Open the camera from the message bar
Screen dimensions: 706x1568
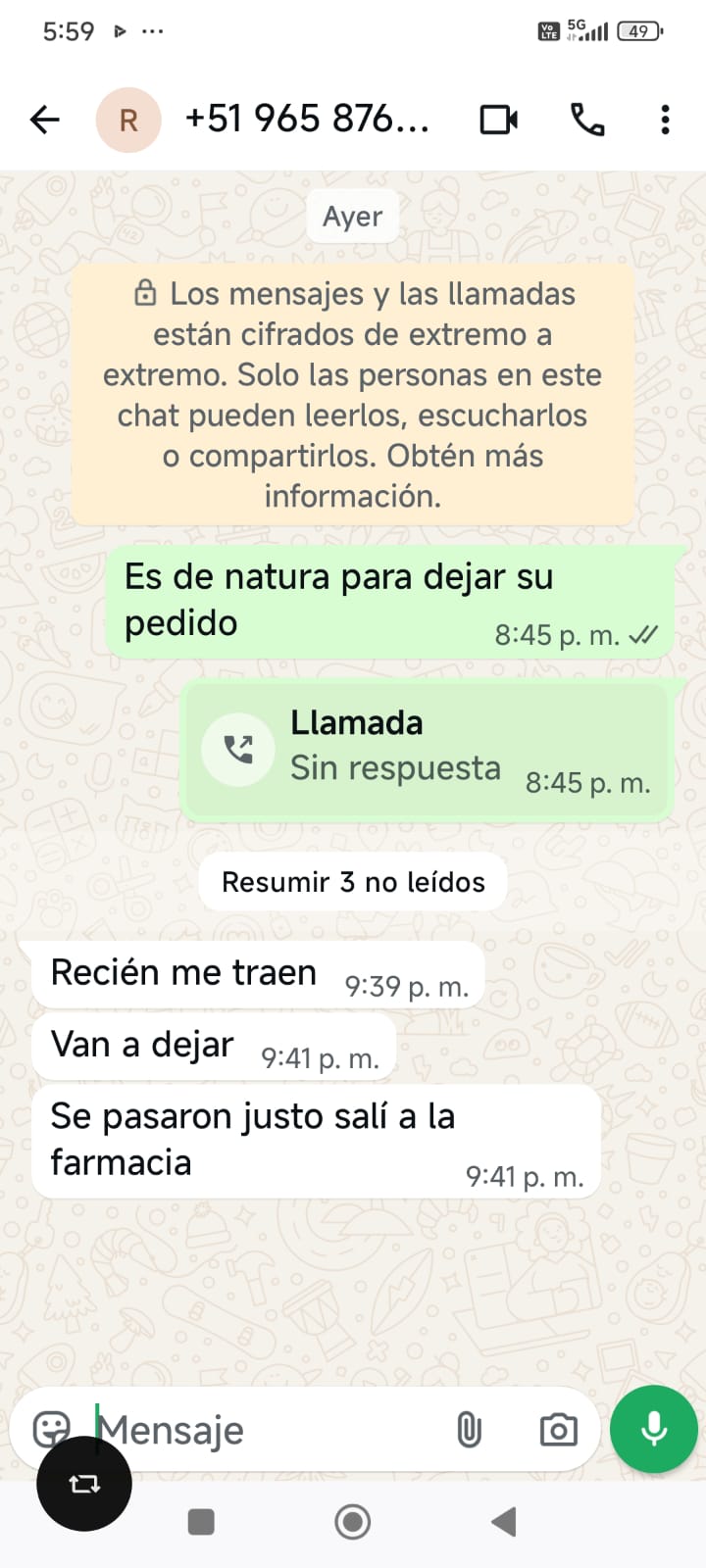click(x=558, y=1431)
